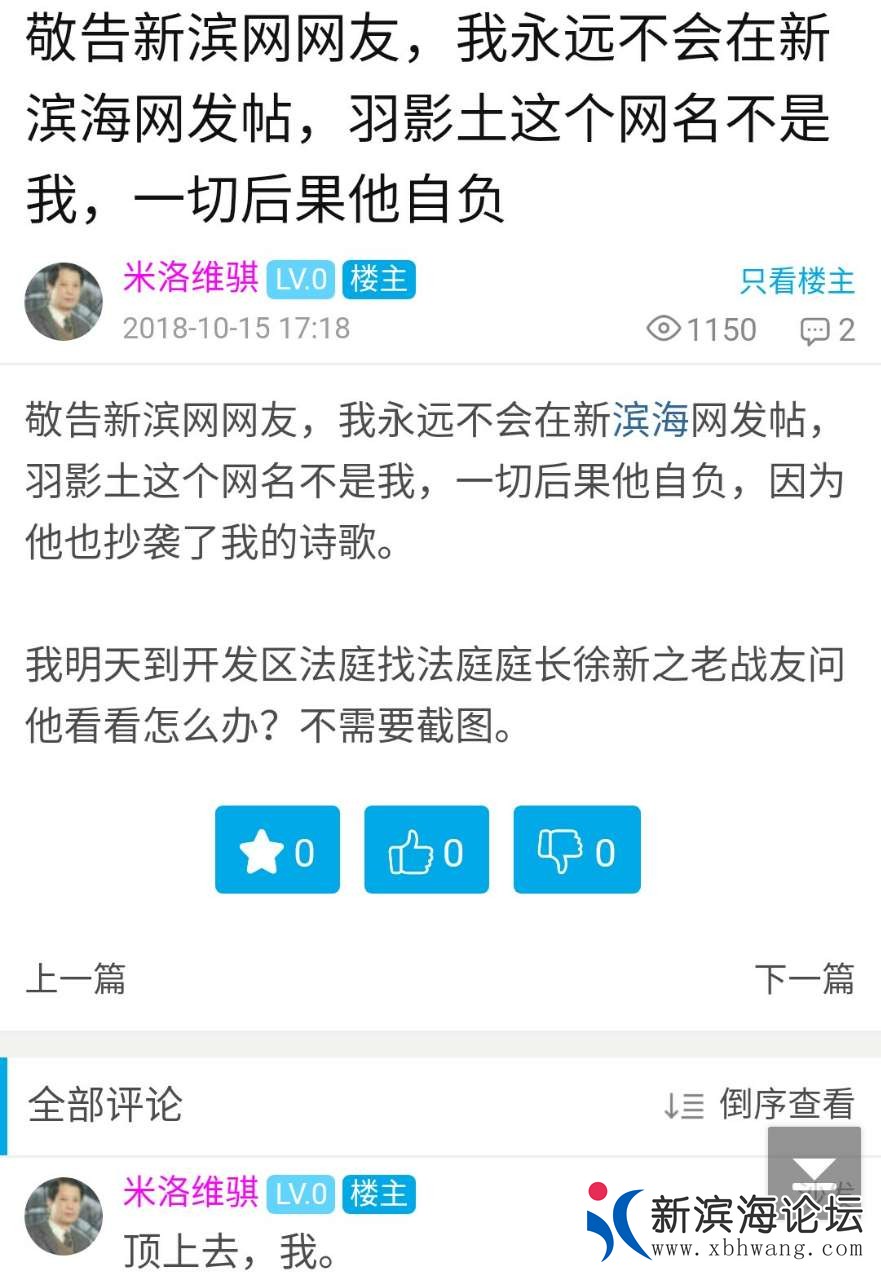Tap the gray down-arrow floating button
881x1280 pixels.
[814, 1166]
